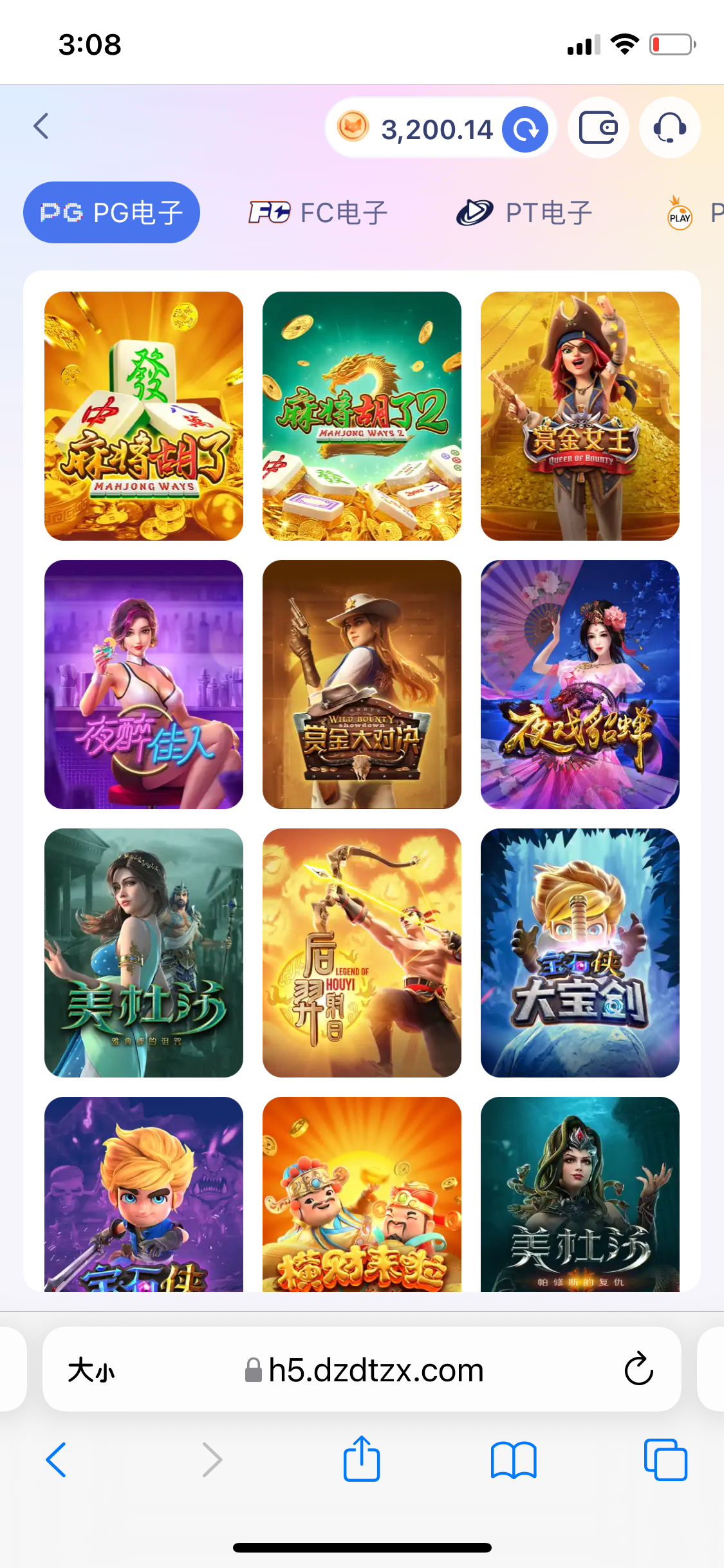The image size is (724, 1568).
Task: Switch to the FC电子 tab
Action: [318, 212]
